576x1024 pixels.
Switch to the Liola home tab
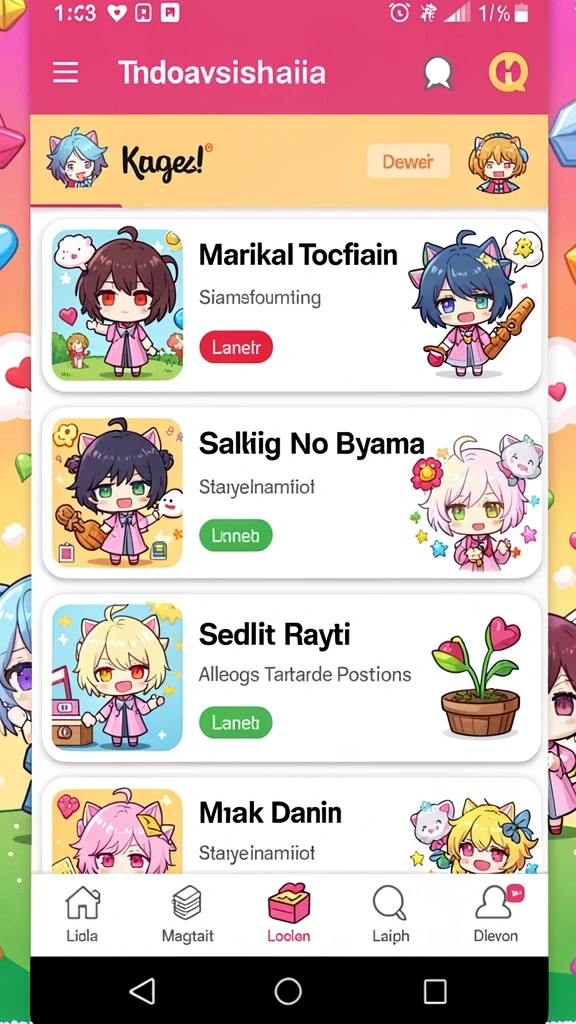[x=82, y=915]
